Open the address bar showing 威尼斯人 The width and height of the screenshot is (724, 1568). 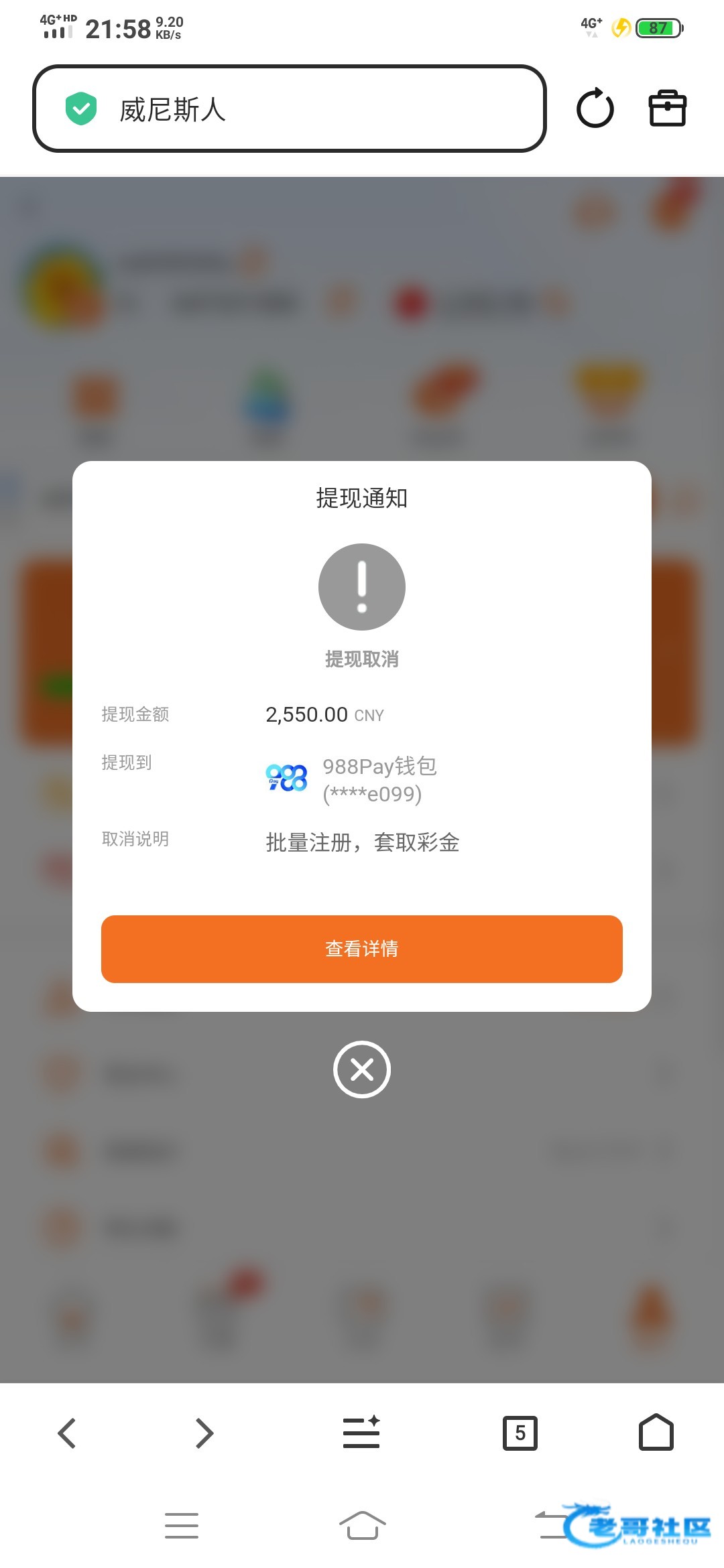point(290,109)
